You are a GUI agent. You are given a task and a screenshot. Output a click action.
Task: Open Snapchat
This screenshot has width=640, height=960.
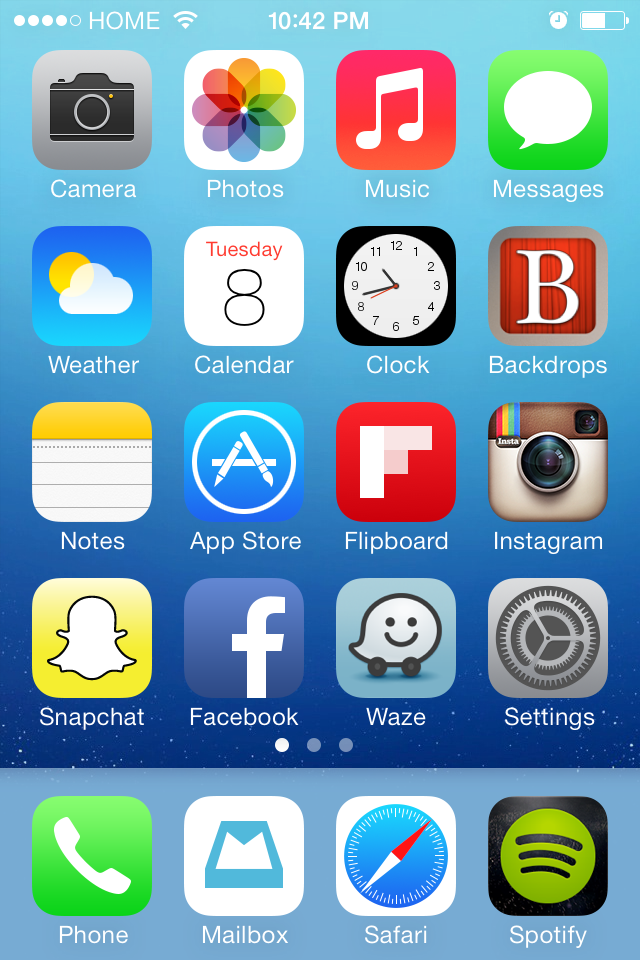coord(92,638)
